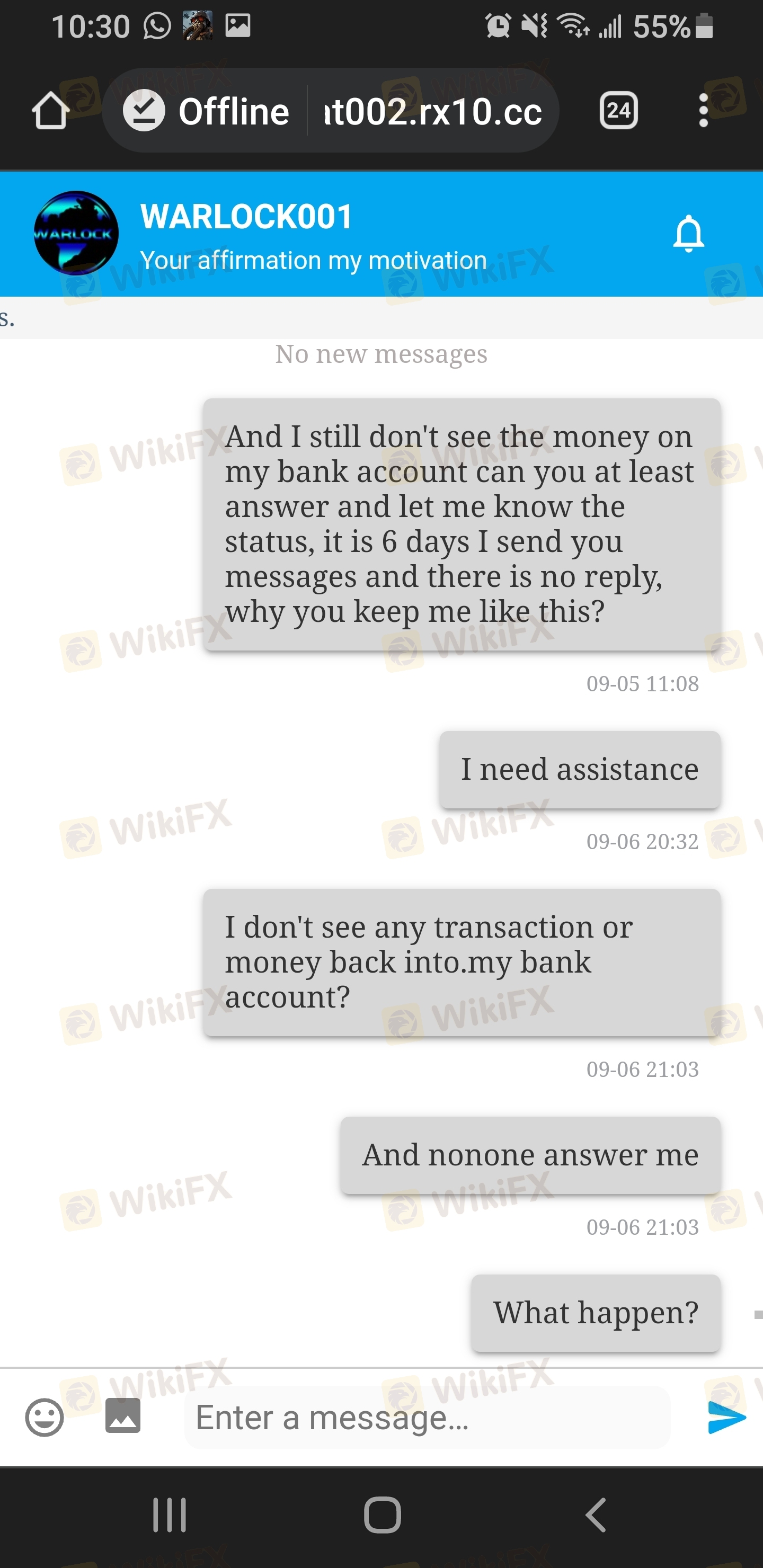Open WARLOCK001 profile avatar
Image resolution: width=763 pixels, height=1568 pixels.
76,234
